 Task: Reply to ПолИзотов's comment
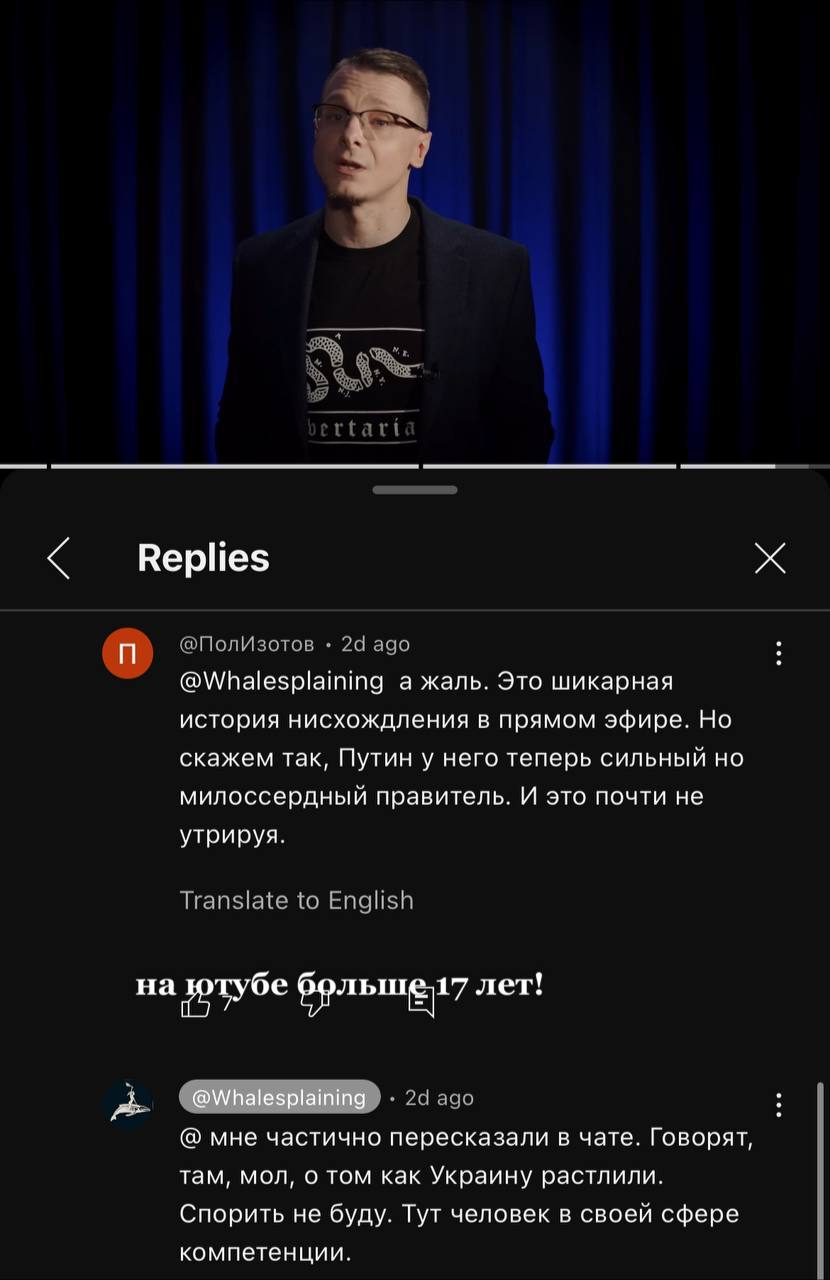[422, 1003]
